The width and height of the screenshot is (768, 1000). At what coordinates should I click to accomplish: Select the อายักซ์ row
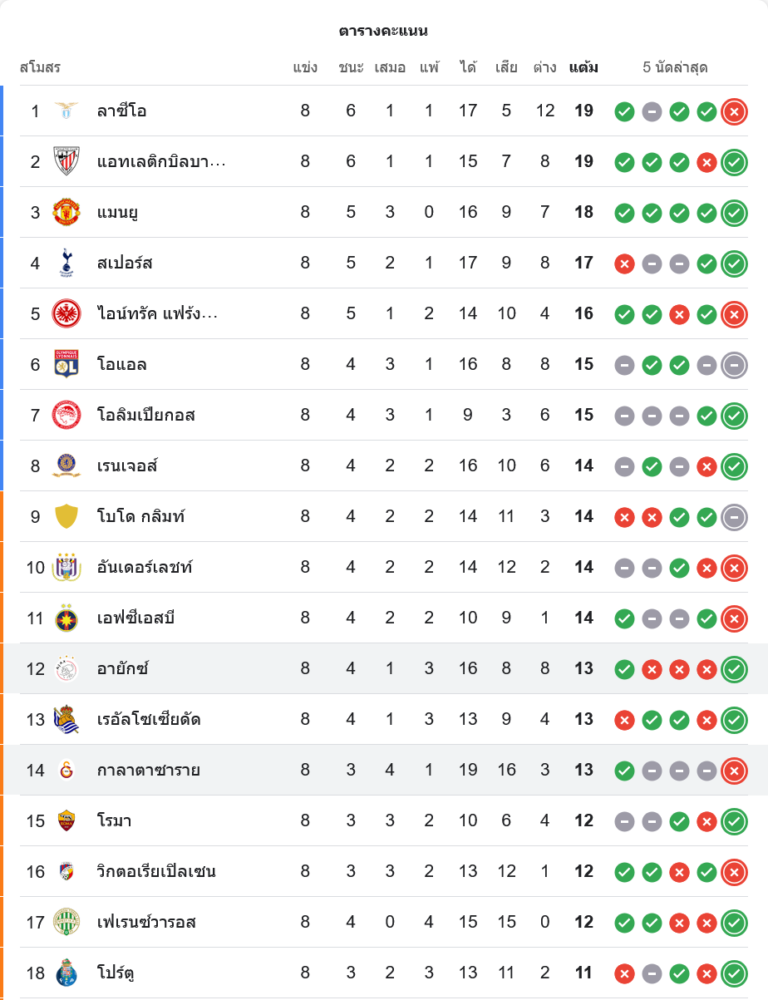coord(123,669)
